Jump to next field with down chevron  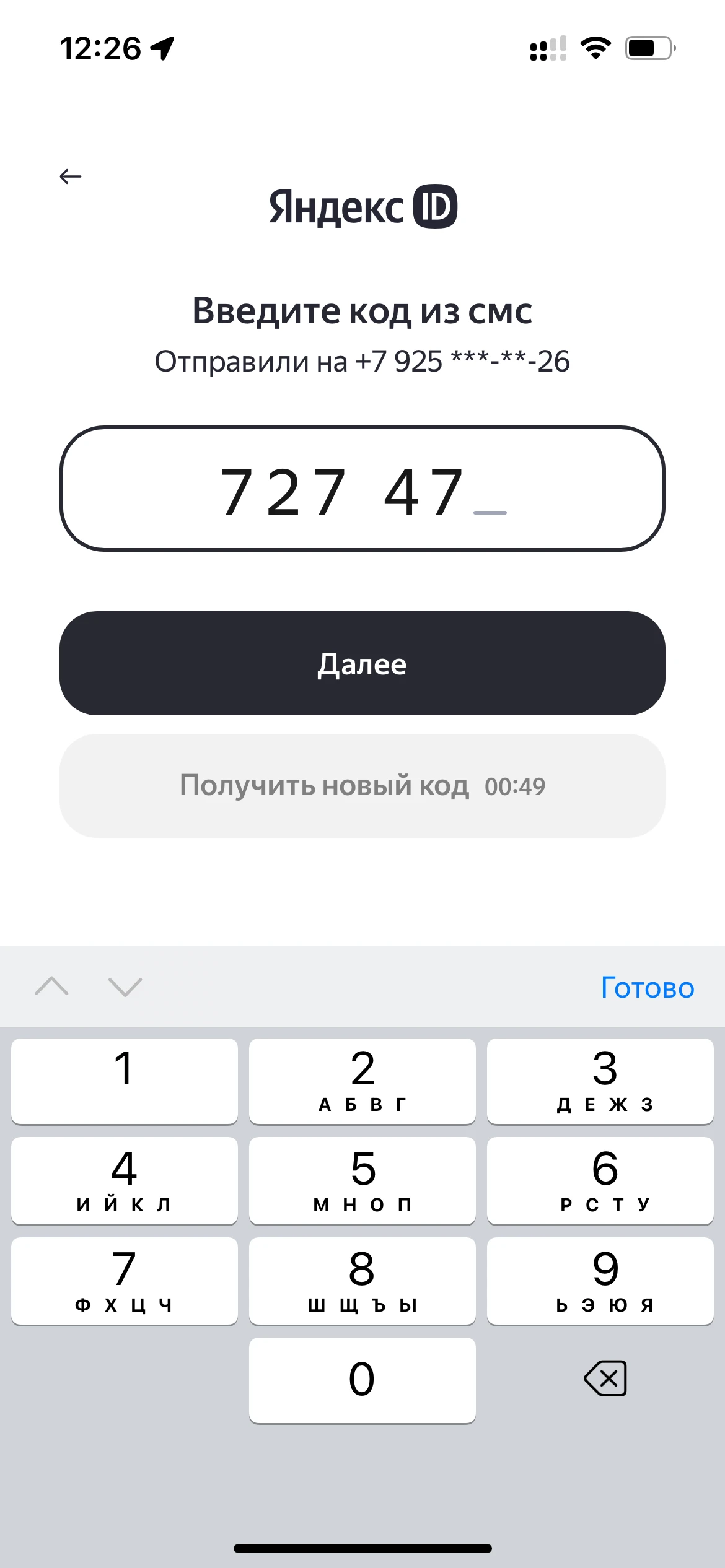pyautogui.click(x=125, y=987)
